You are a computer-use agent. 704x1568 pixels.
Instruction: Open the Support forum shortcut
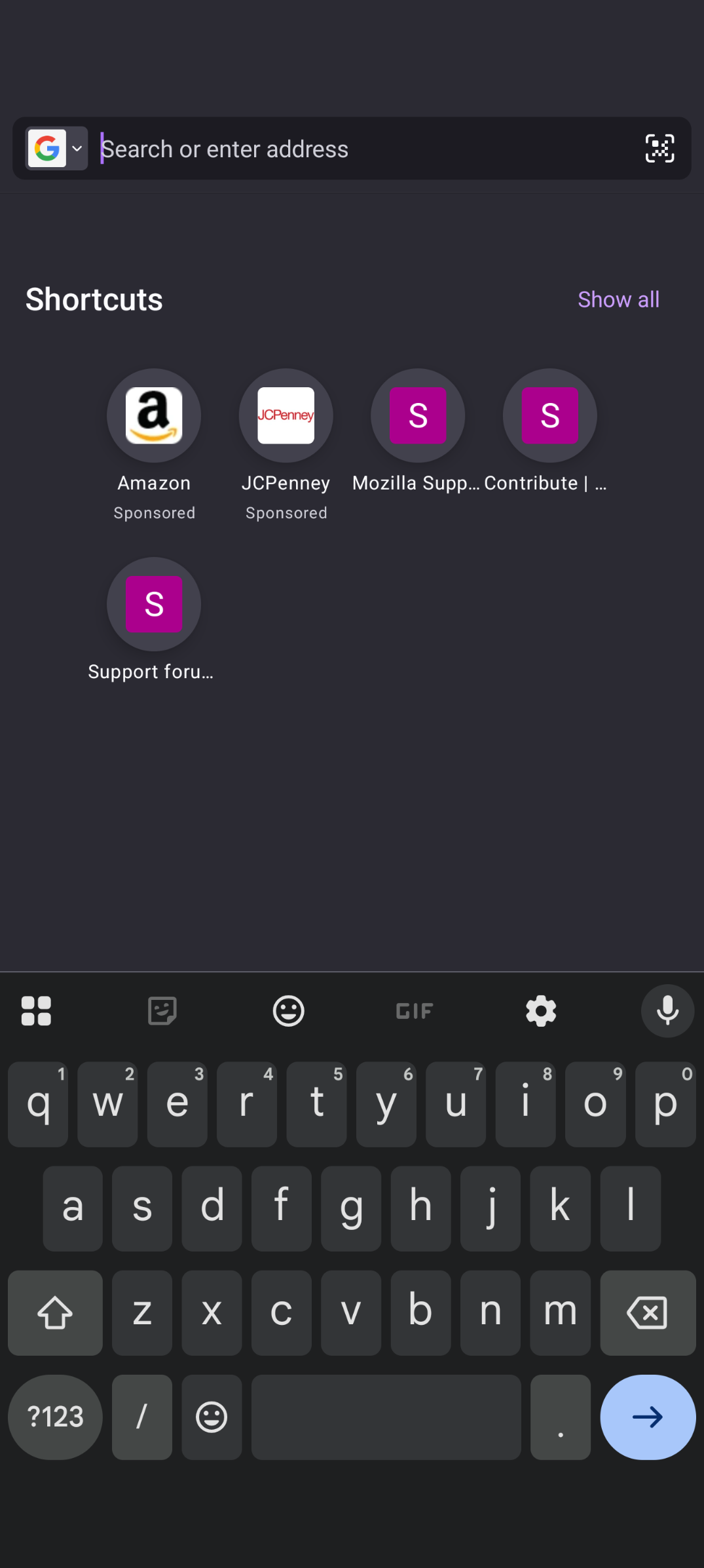point(154,605)
